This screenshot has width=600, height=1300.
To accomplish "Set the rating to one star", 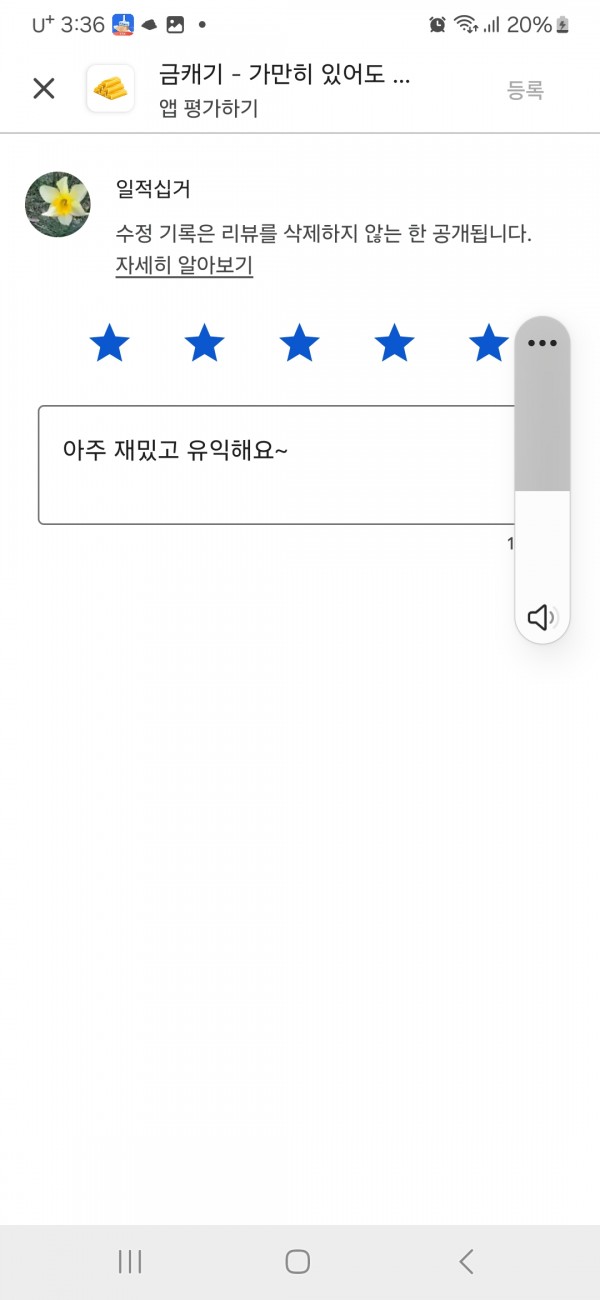I will pos(109,343).
